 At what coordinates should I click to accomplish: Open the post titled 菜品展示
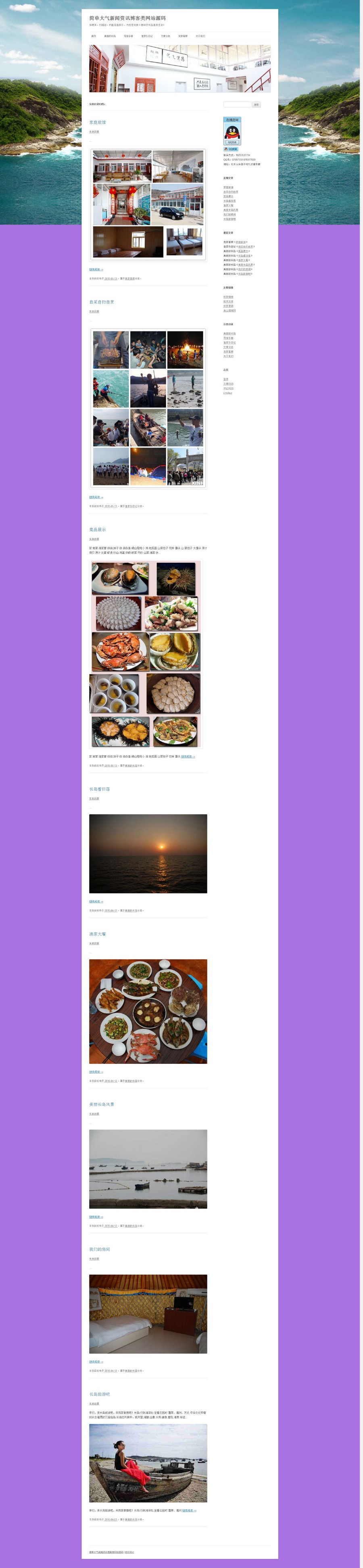pos(98,530)
